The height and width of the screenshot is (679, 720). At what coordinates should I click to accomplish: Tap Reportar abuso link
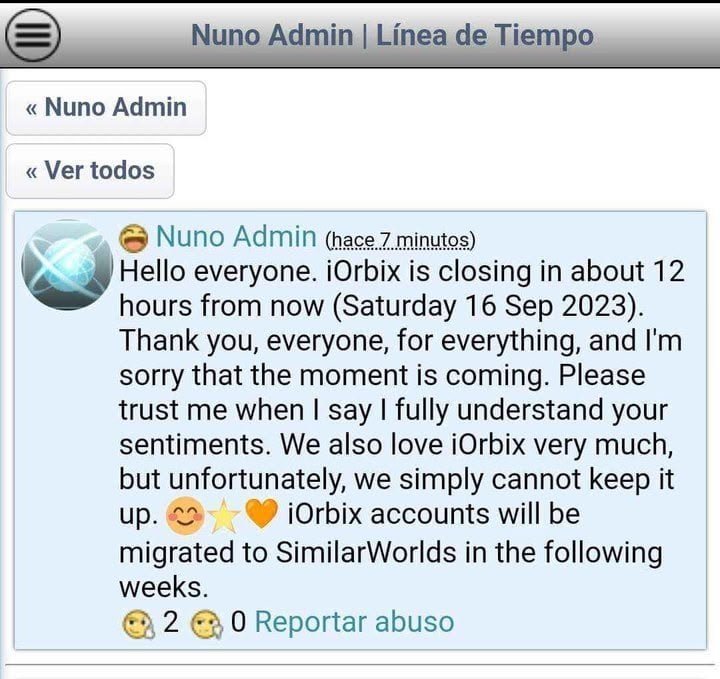click(x=353, y=622)
